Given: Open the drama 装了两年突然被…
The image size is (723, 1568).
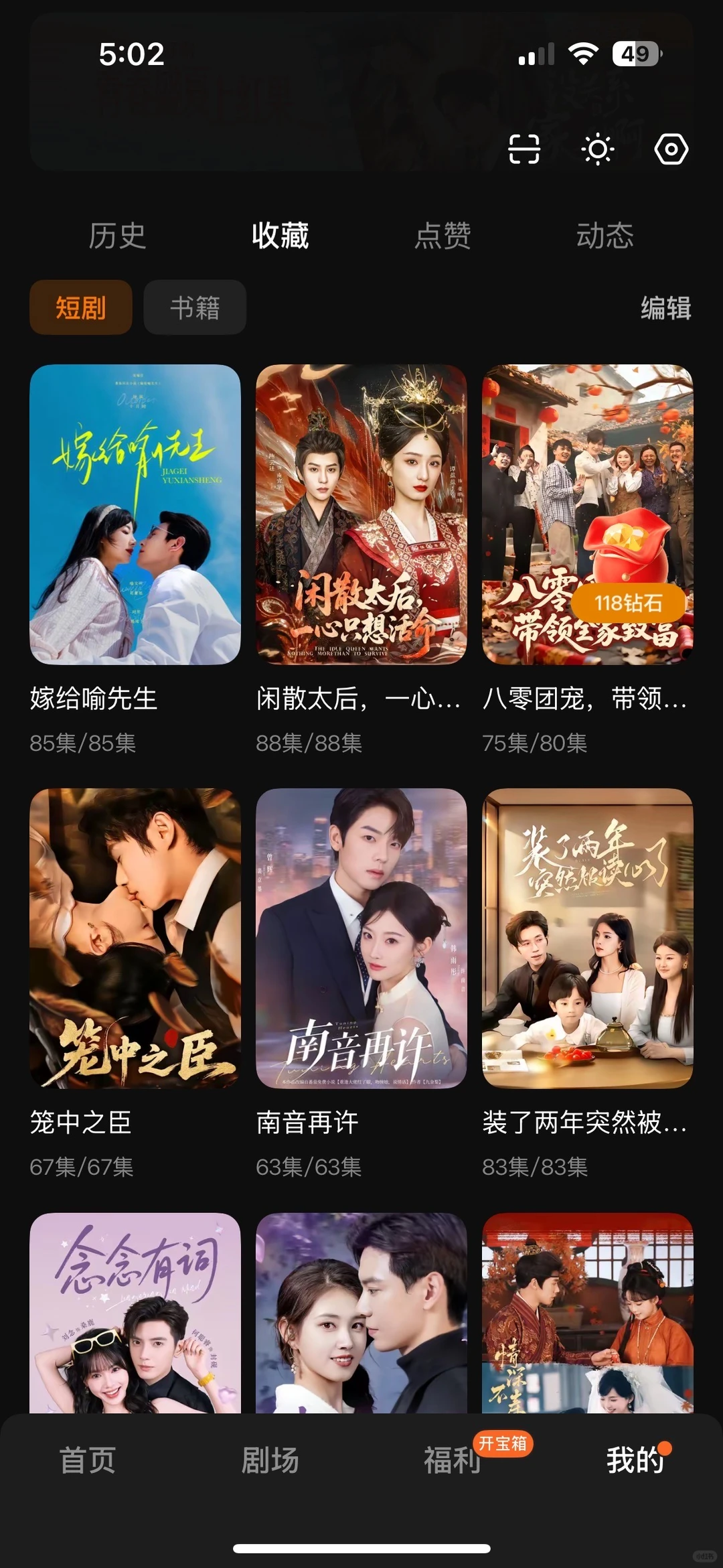Looking at the screenshot, I should (587, 938).
